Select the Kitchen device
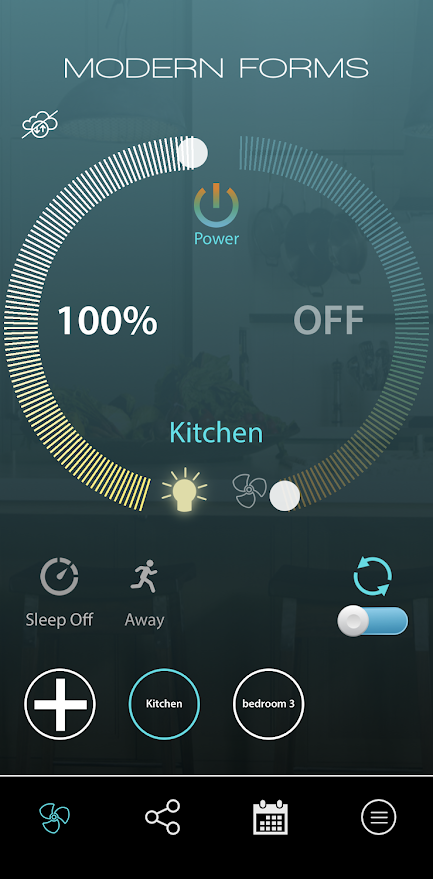The height and width of the screenshot is (879, 433). coord(164,704)
